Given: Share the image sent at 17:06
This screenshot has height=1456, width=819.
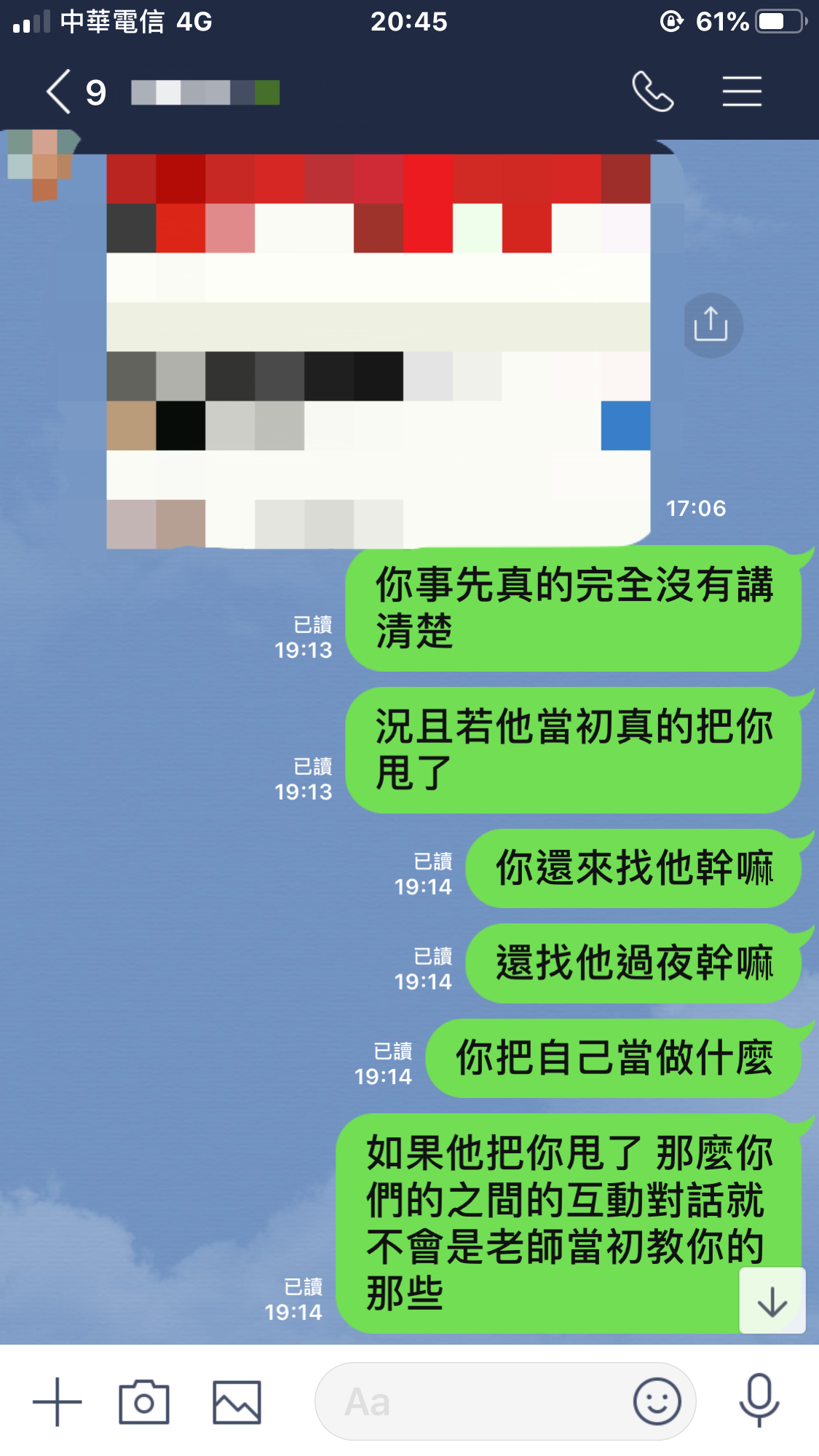Looking at the screenshot, I should [x=711, y=325].
